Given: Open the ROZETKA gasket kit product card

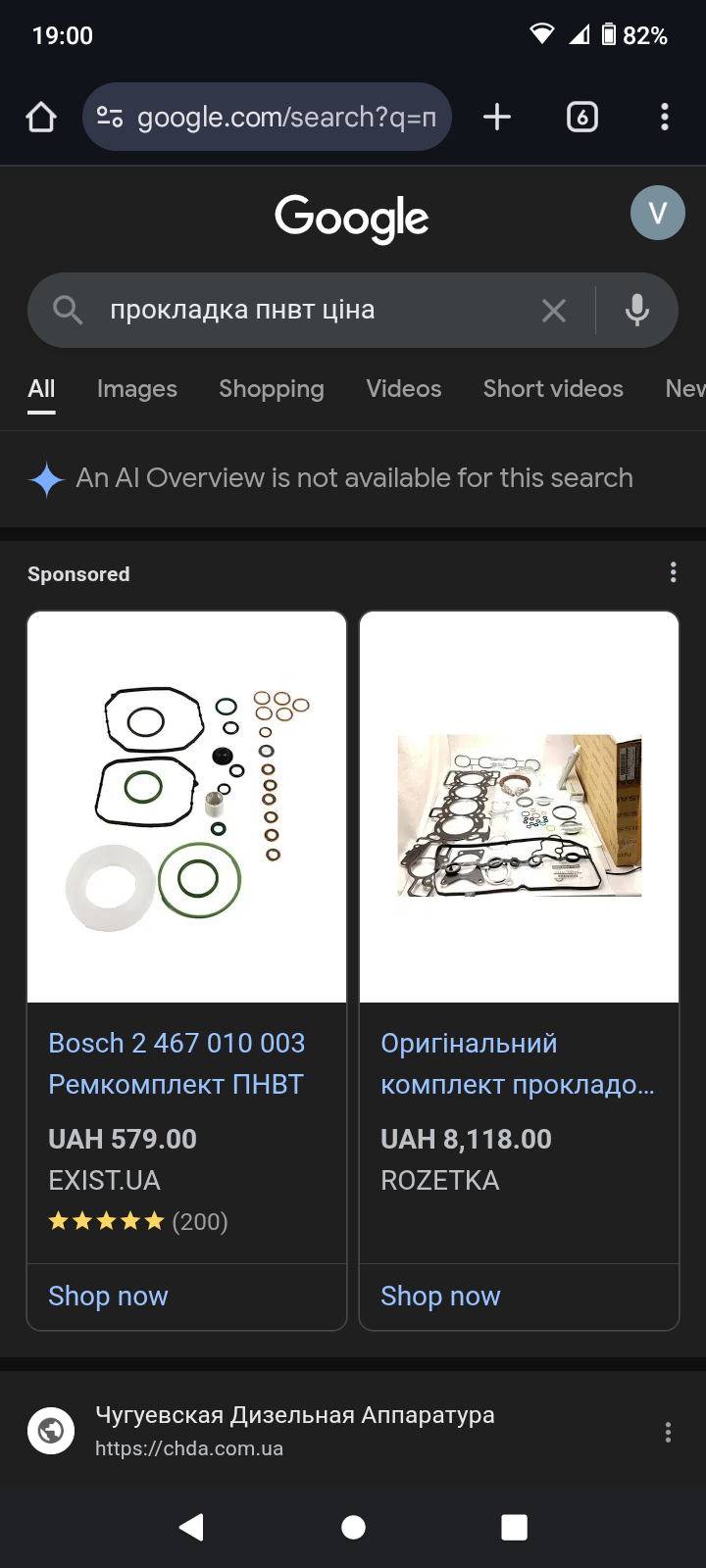Looking at the screenshot, I should 518,1063.
